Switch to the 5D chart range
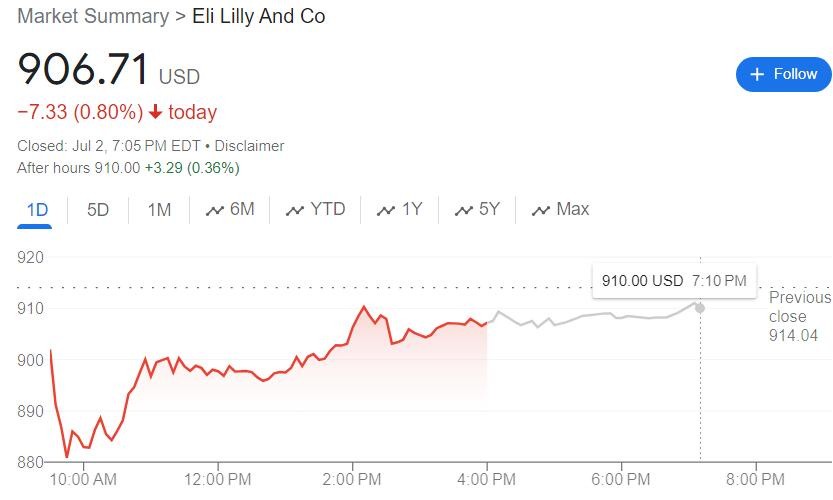 [98, 209]
